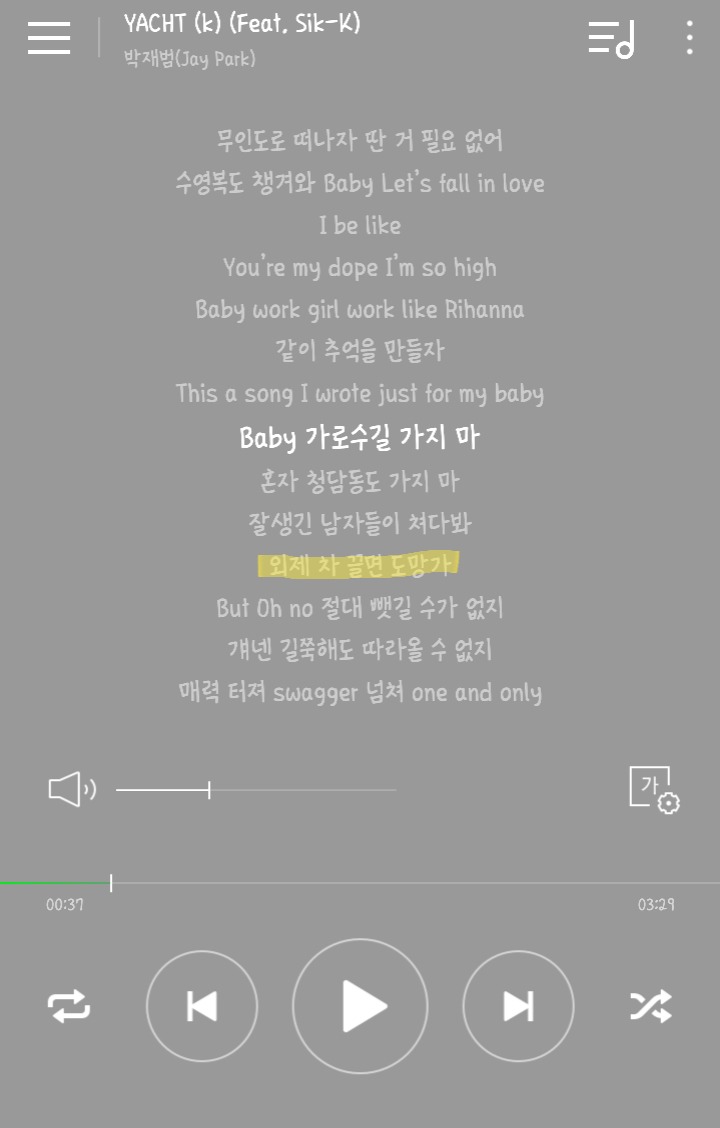The height and width of the screenshot is (1128, 720).
Task: Open the overflow menu
Action: (x=690, y=37)
